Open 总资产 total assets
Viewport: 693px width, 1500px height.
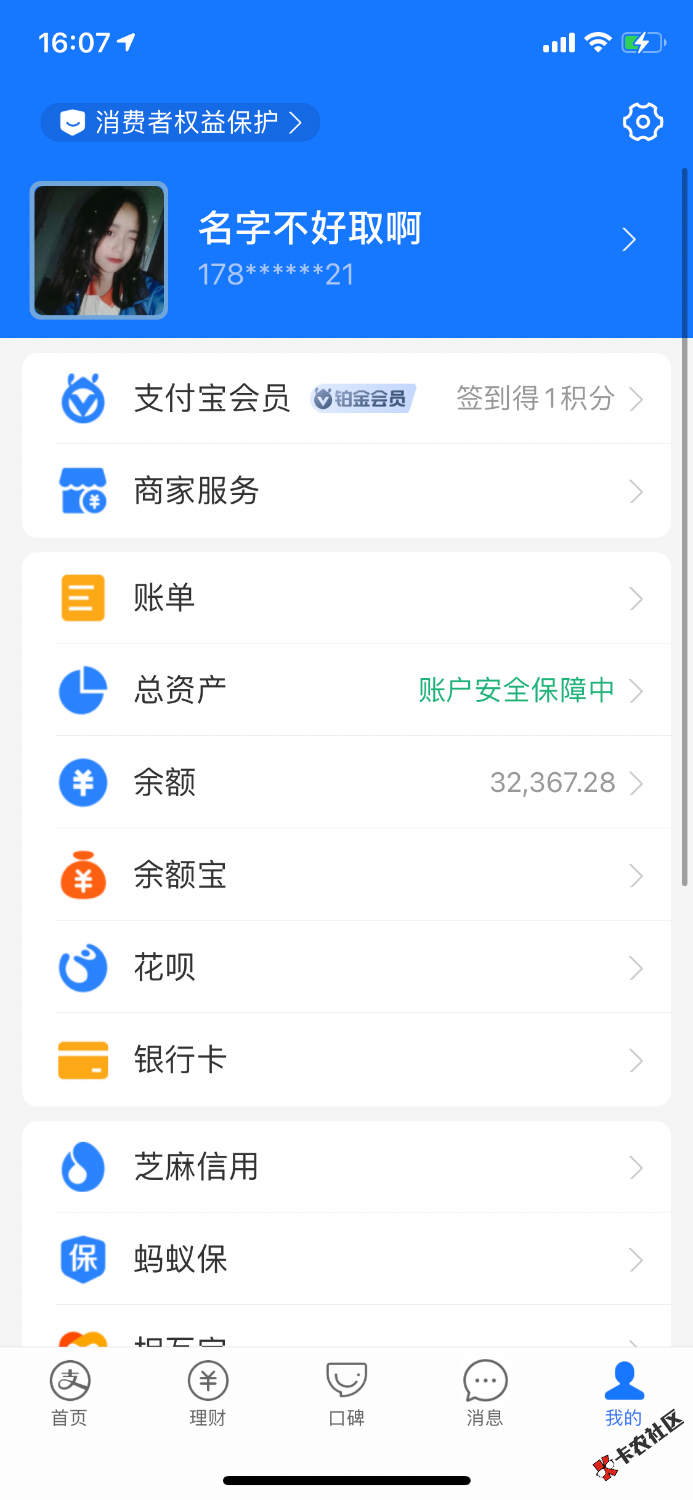346,690
